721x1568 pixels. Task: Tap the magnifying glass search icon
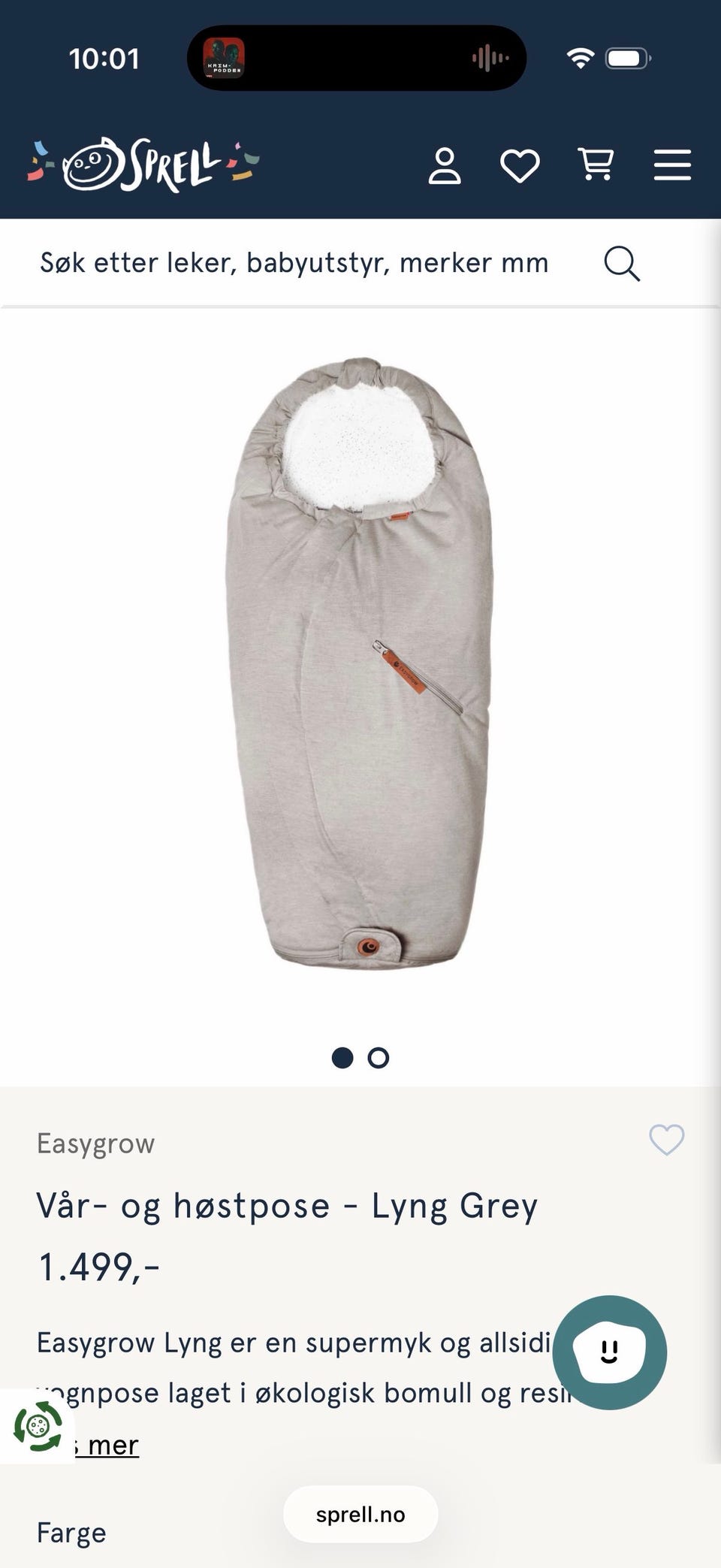pos(622,264)
